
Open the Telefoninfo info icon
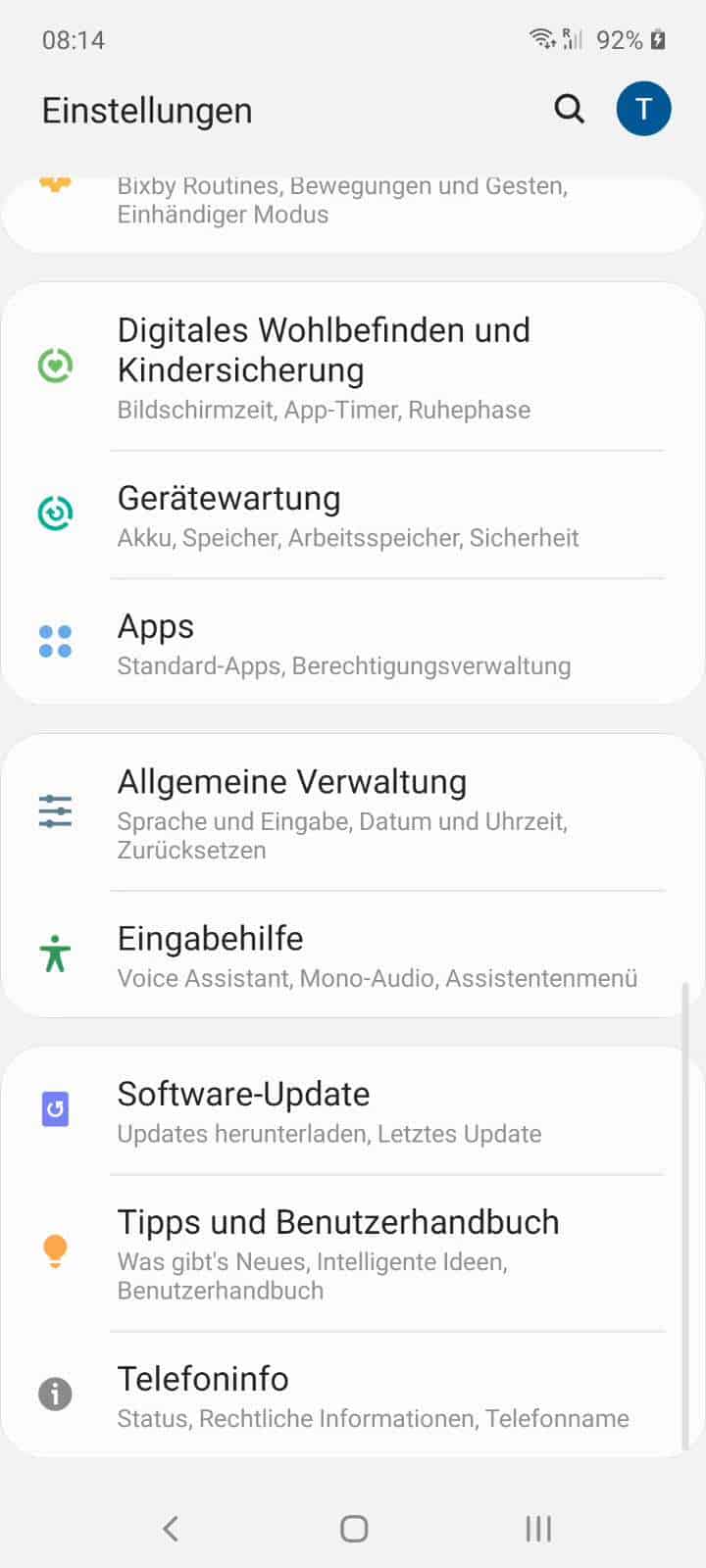[x=56, y=1393]
